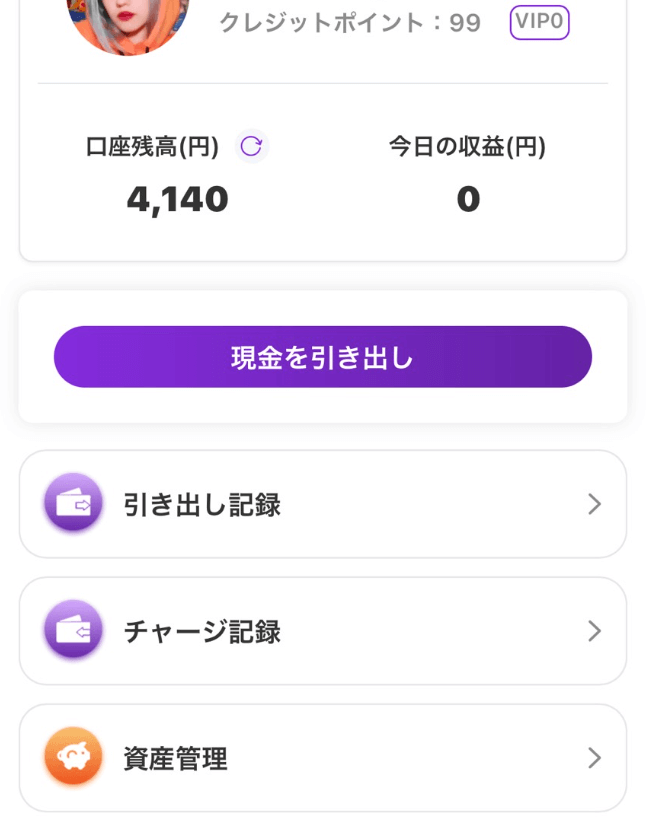
Task: Open 引き出し記録 withdrawal history
Action: click(322, 504)
